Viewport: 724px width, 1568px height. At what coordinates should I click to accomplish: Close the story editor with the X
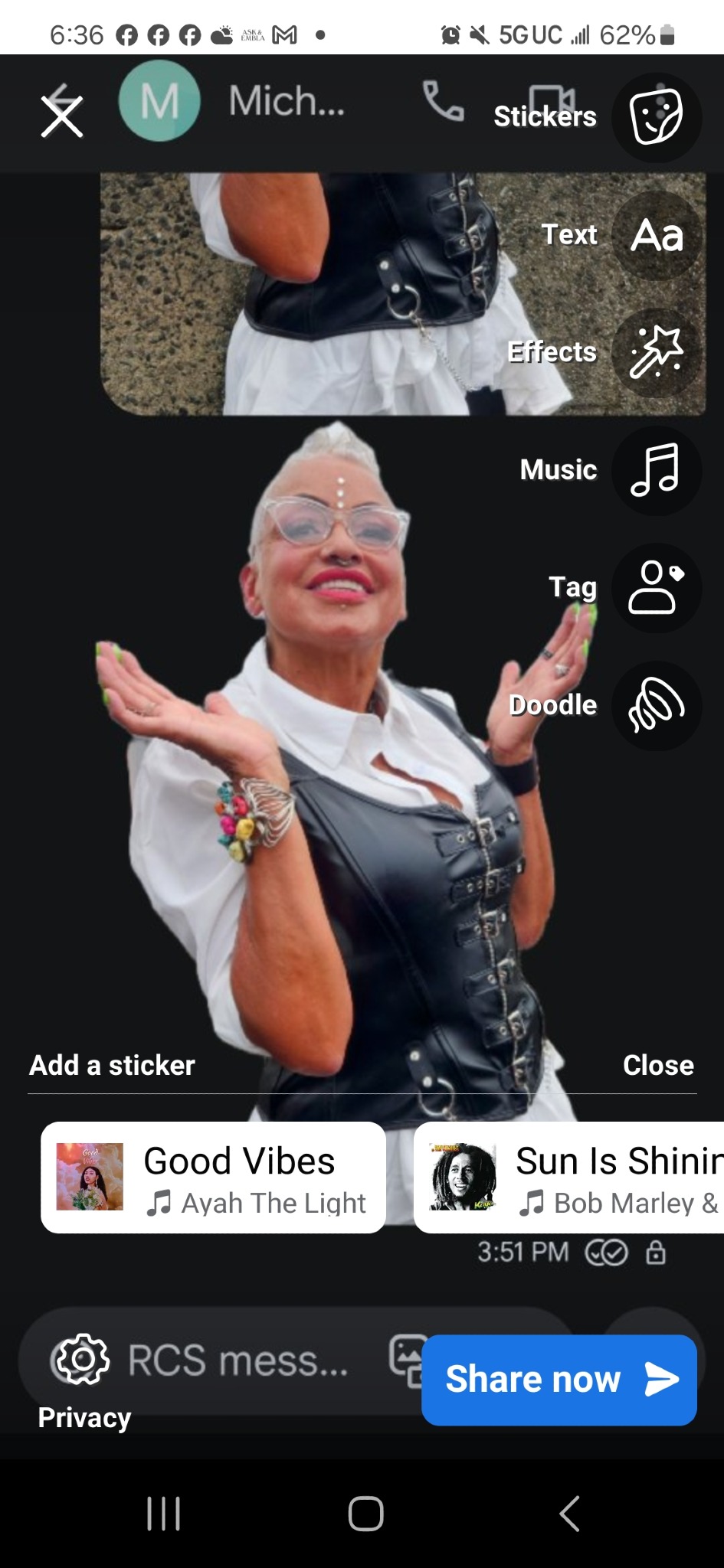62,118
